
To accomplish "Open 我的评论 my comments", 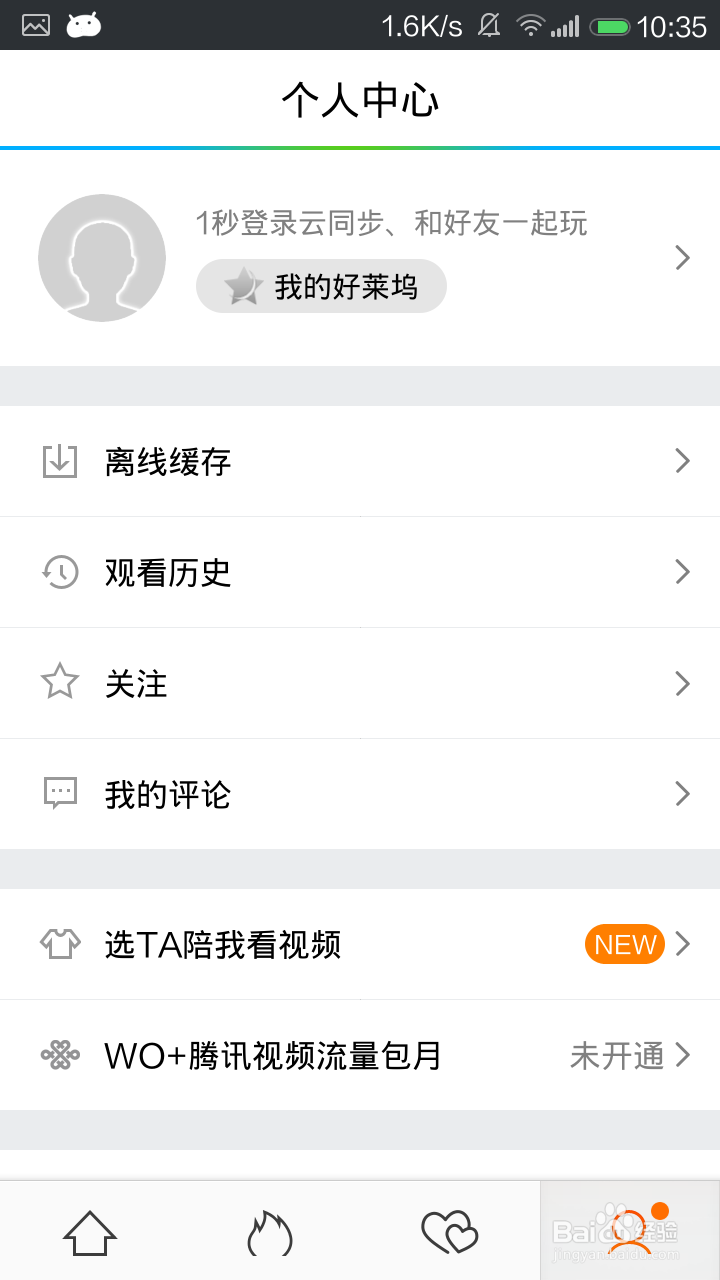I will point(360,794).
